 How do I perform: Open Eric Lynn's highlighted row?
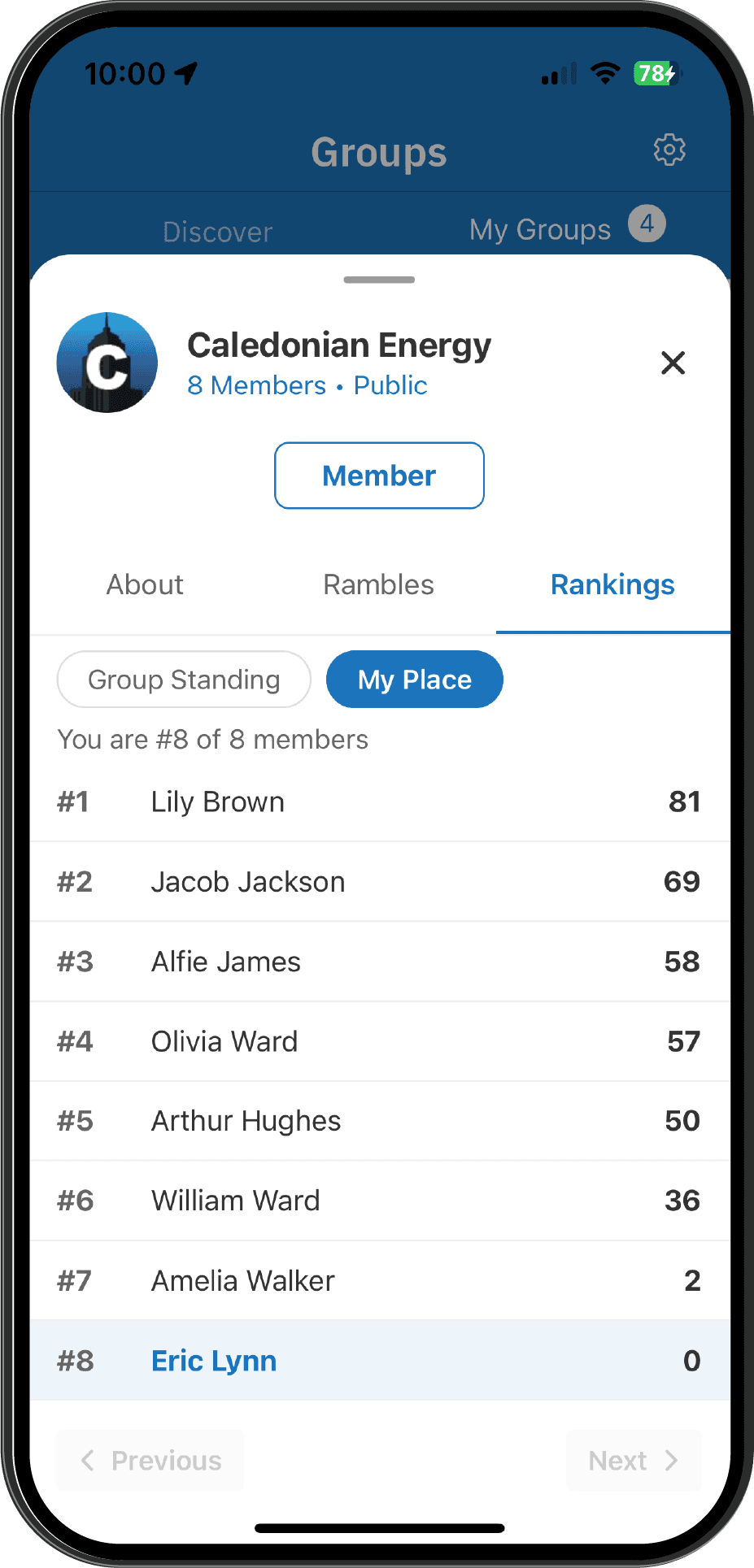(x=380, y=1360)
